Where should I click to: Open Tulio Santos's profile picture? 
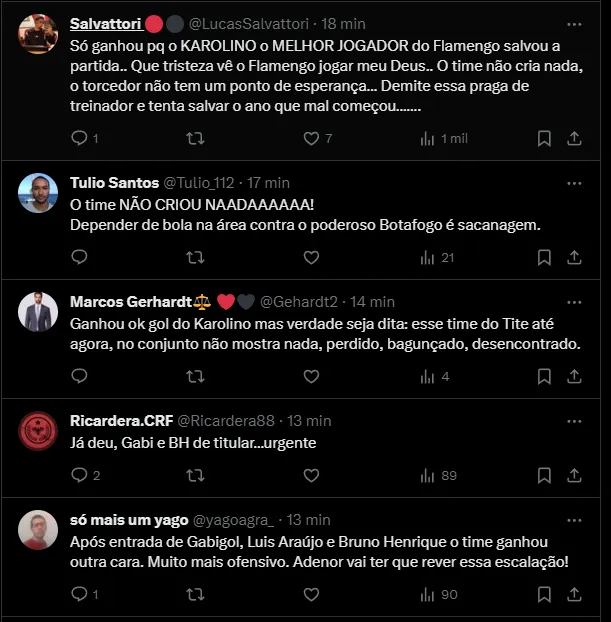pyautogui.click(x=38, y=192)
